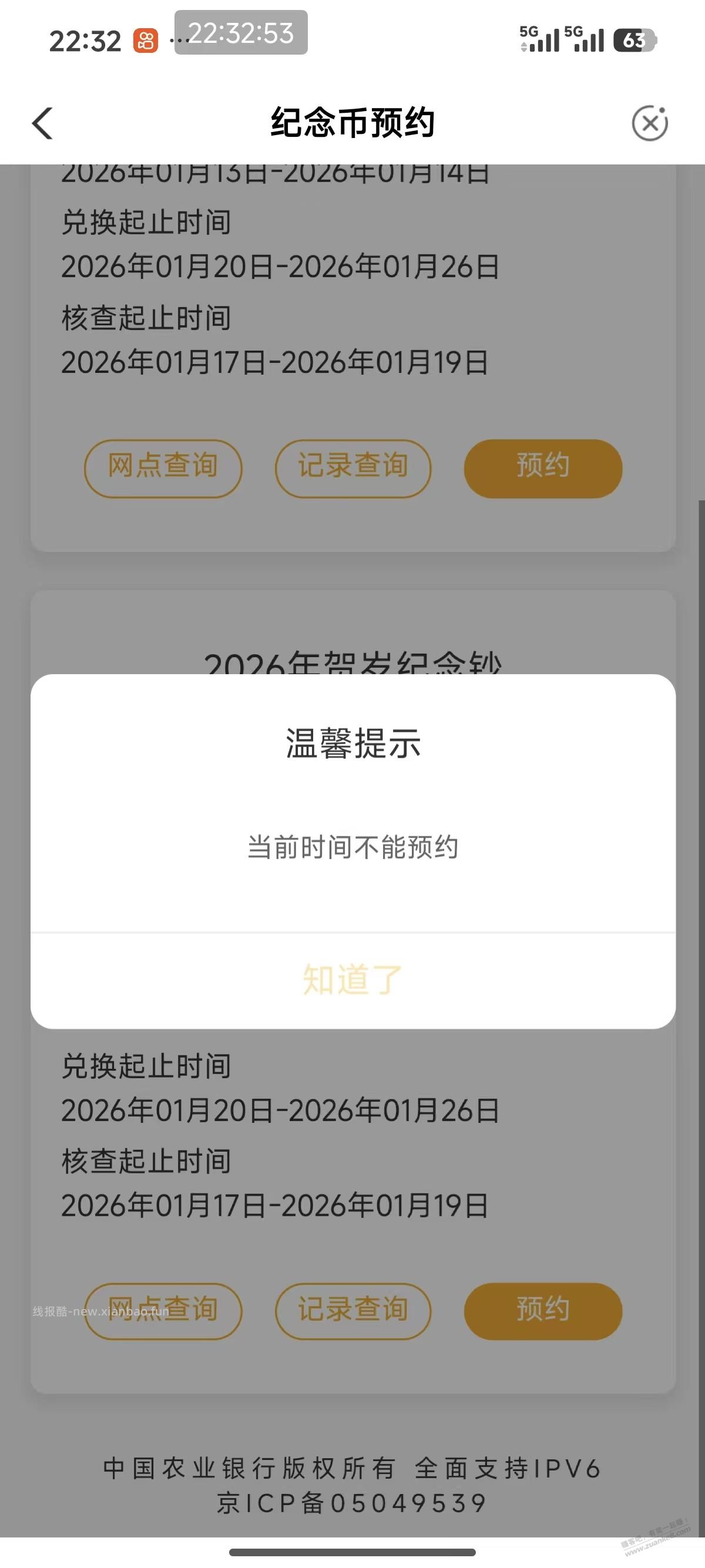Tap the first 5G signal icon

[x=540, y=39]
